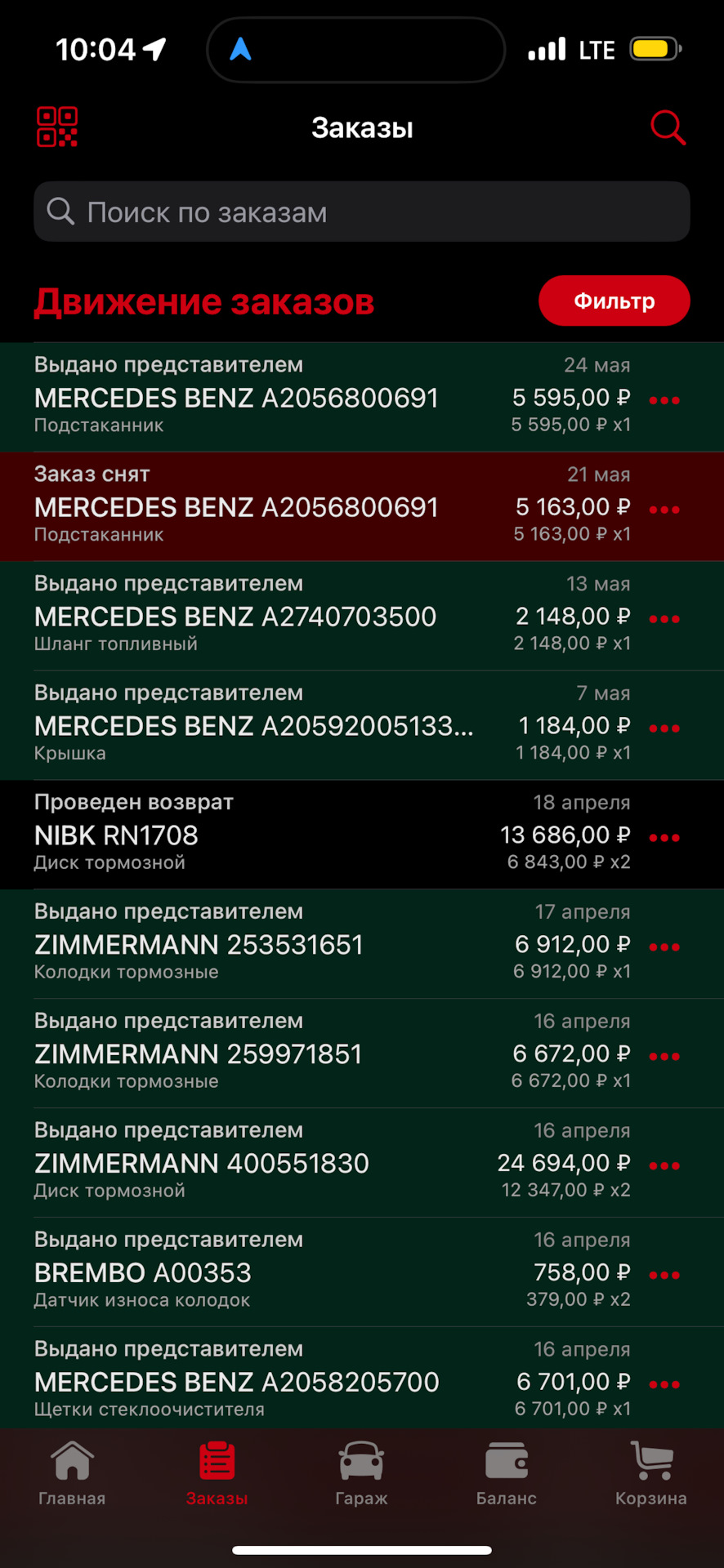
Task: Select the Главная home icon
Action: tap(72, 1462)
